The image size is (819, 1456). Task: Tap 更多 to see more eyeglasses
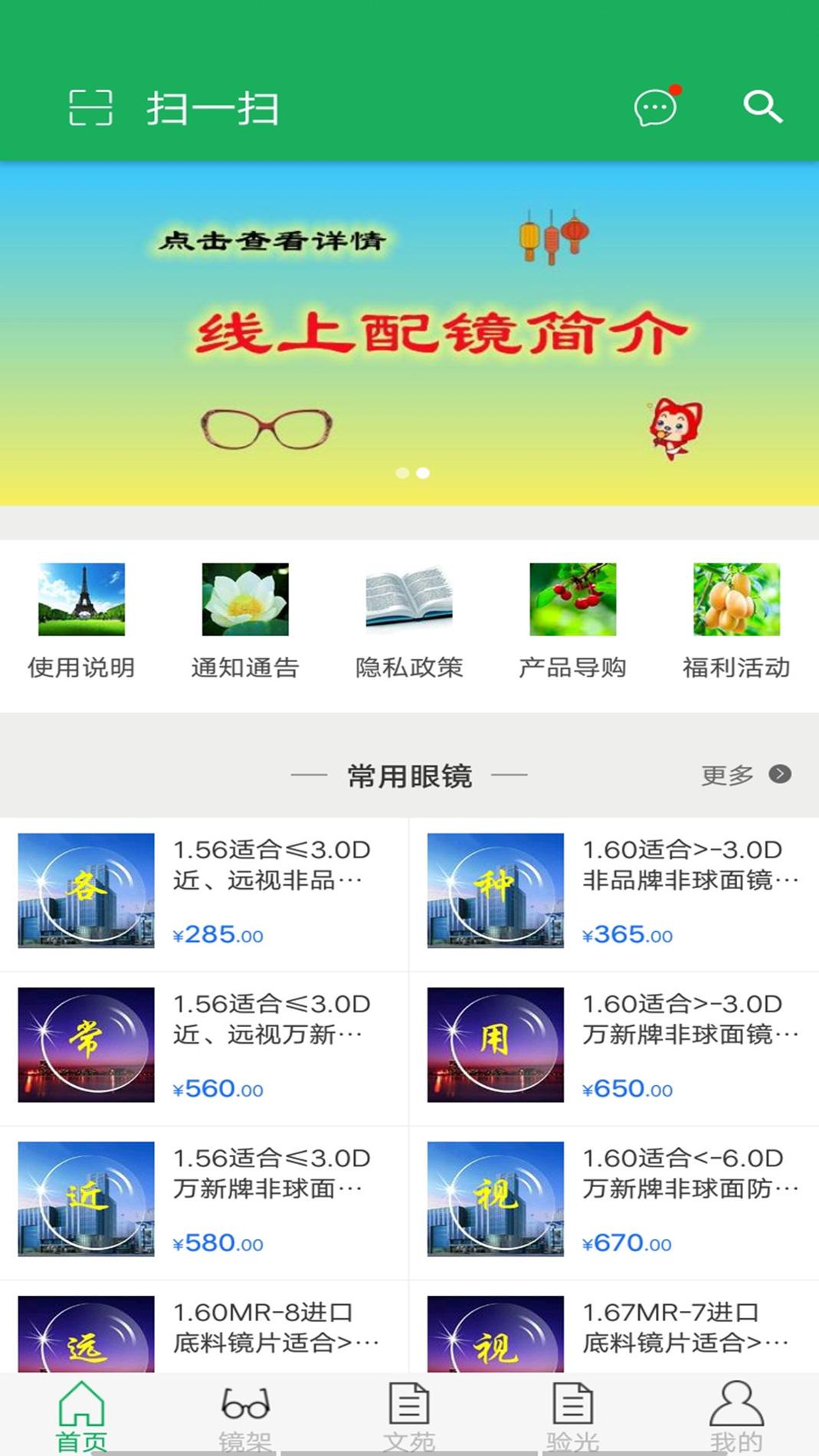click(725, 776)
